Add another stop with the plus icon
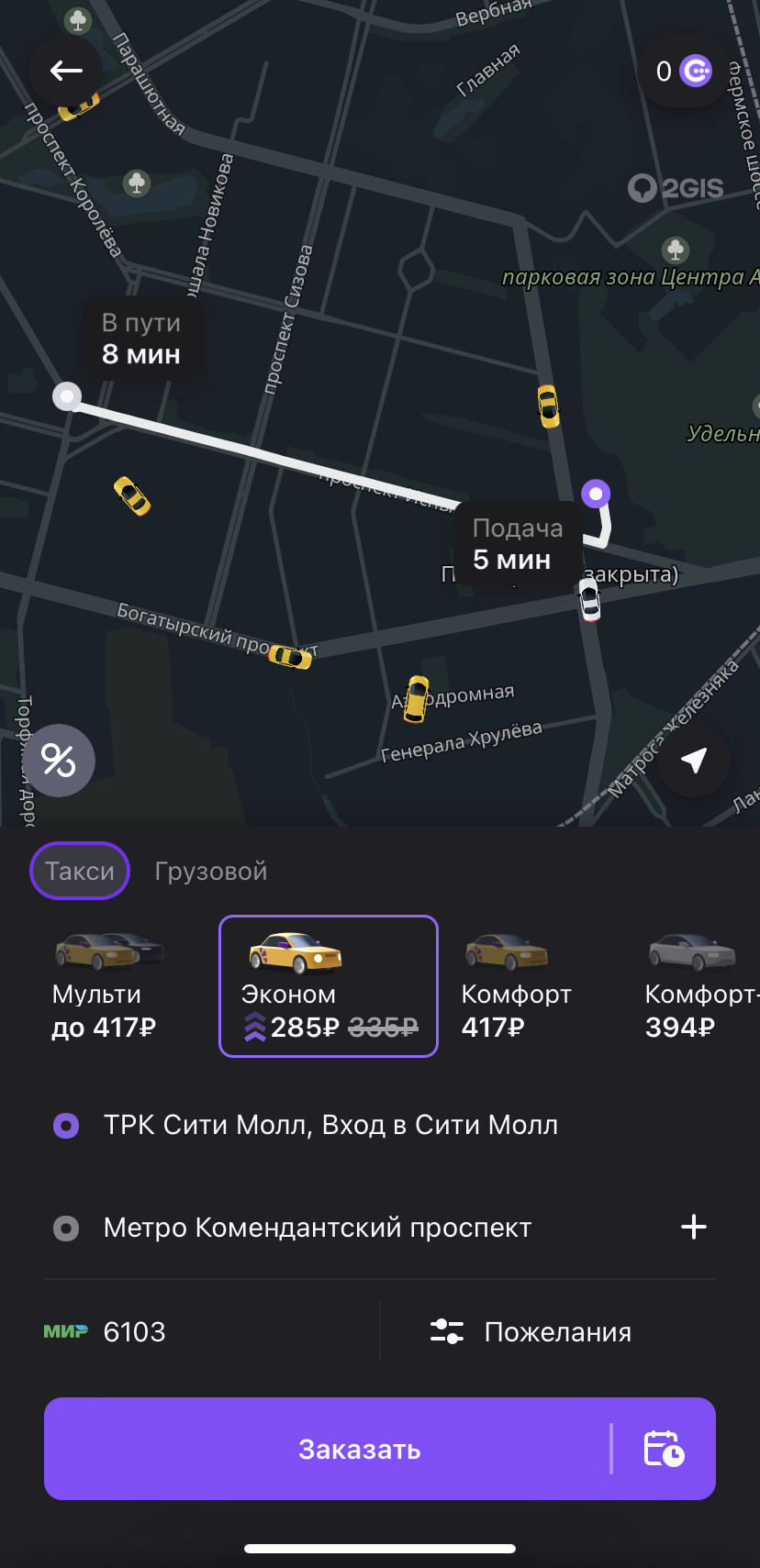 (694, 1228)
